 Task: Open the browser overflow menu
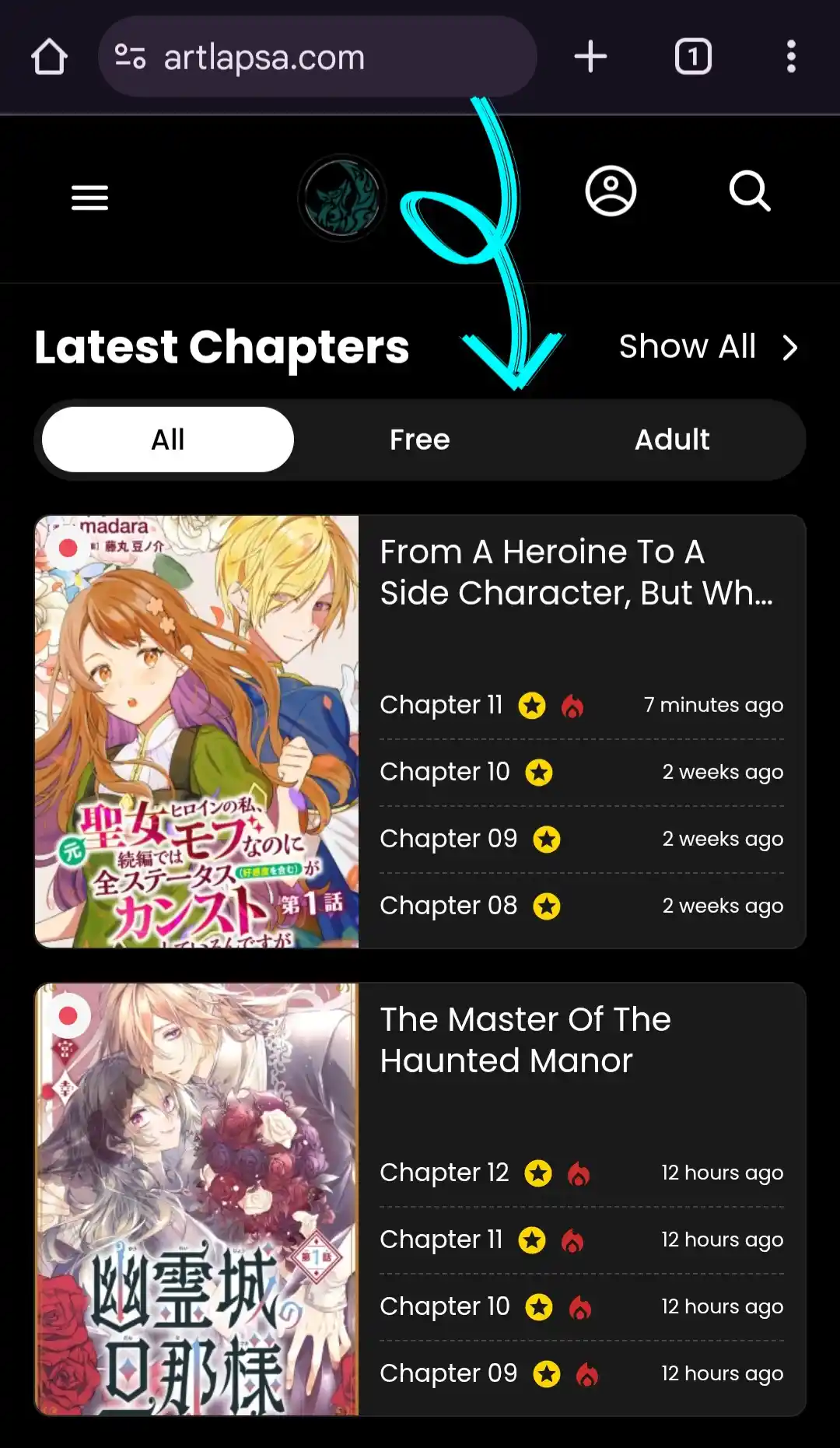(791, 57)
